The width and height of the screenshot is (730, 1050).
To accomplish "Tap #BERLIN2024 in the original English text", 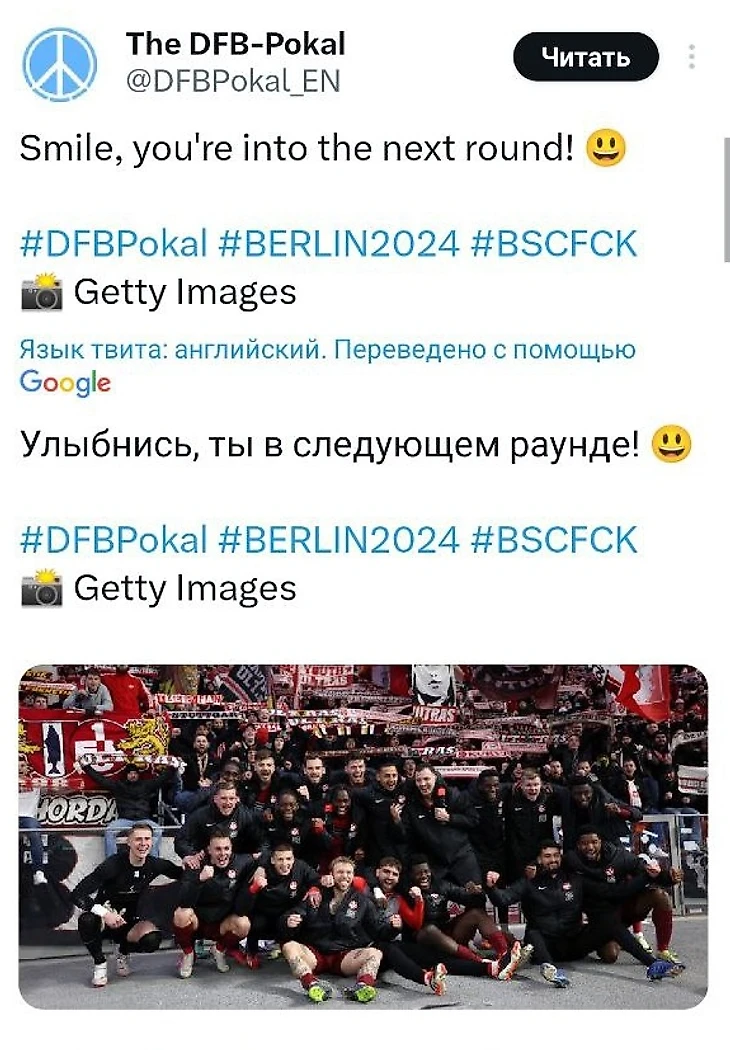I will click(339, 243).
